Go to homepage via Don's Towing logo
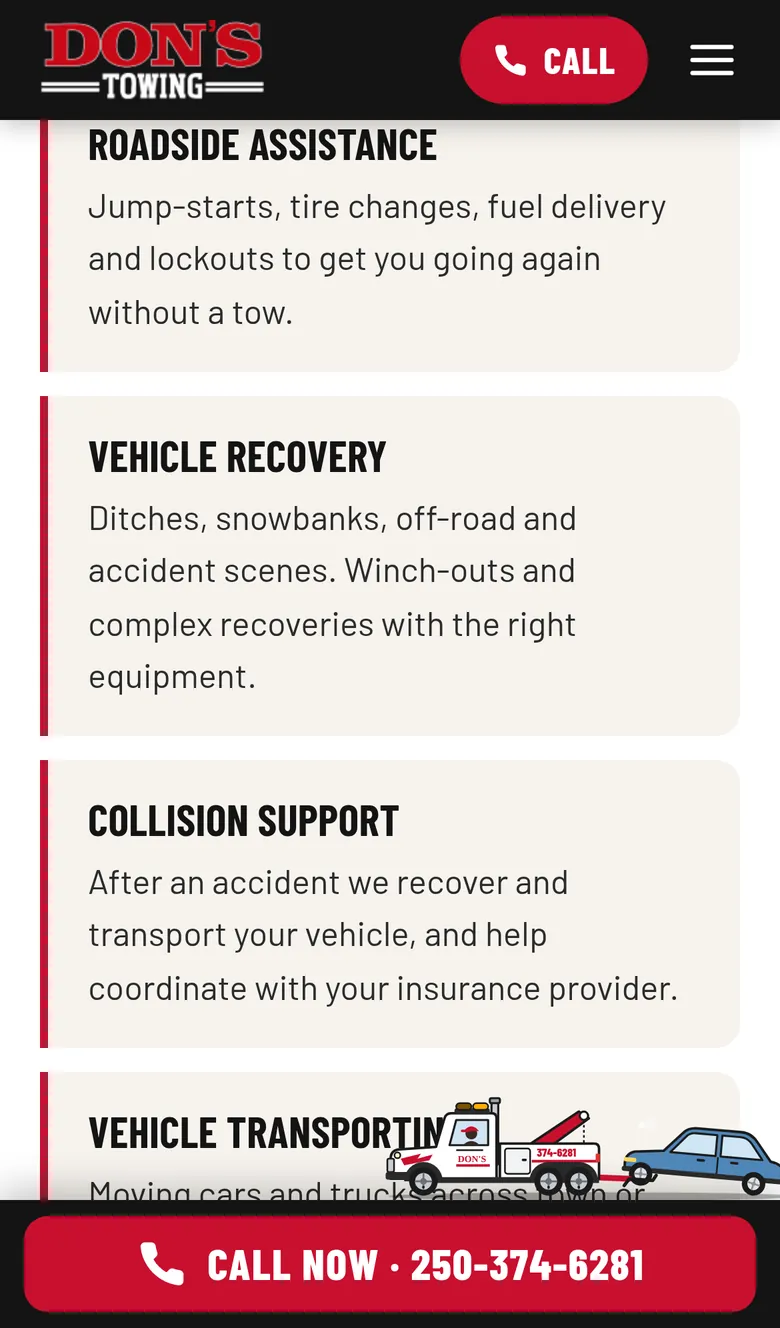Viewport: 780px width, 1328px height. pyautogui.click(x=153, y=60)
